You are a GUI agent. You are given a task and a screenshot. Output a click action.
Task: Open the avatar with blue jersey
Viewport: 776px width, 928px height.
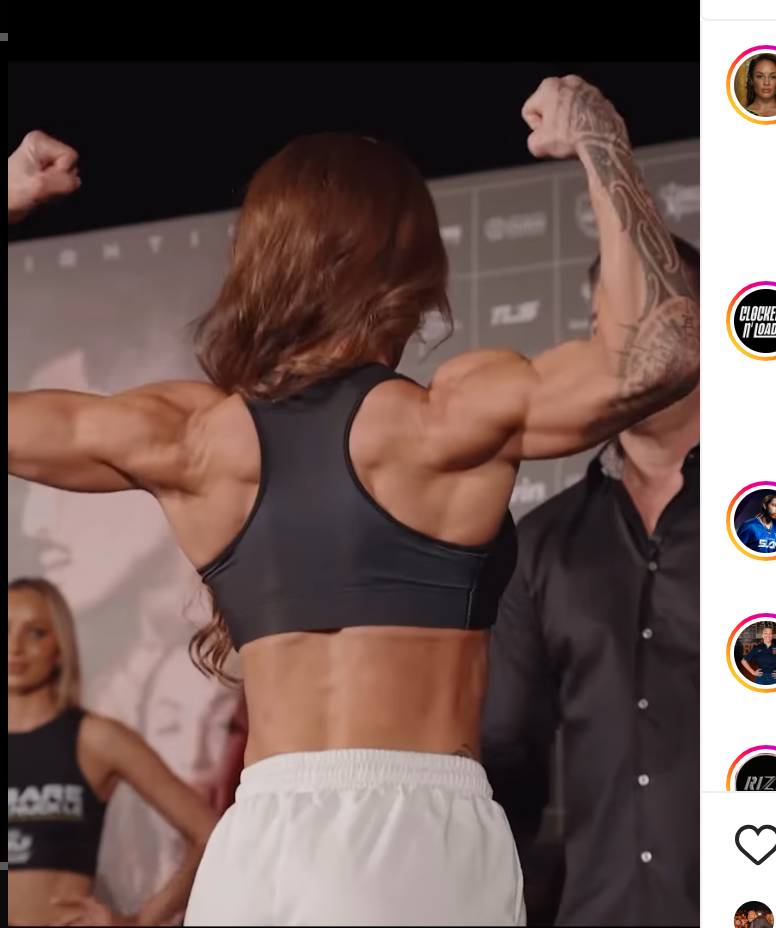(x=757, y=520)
